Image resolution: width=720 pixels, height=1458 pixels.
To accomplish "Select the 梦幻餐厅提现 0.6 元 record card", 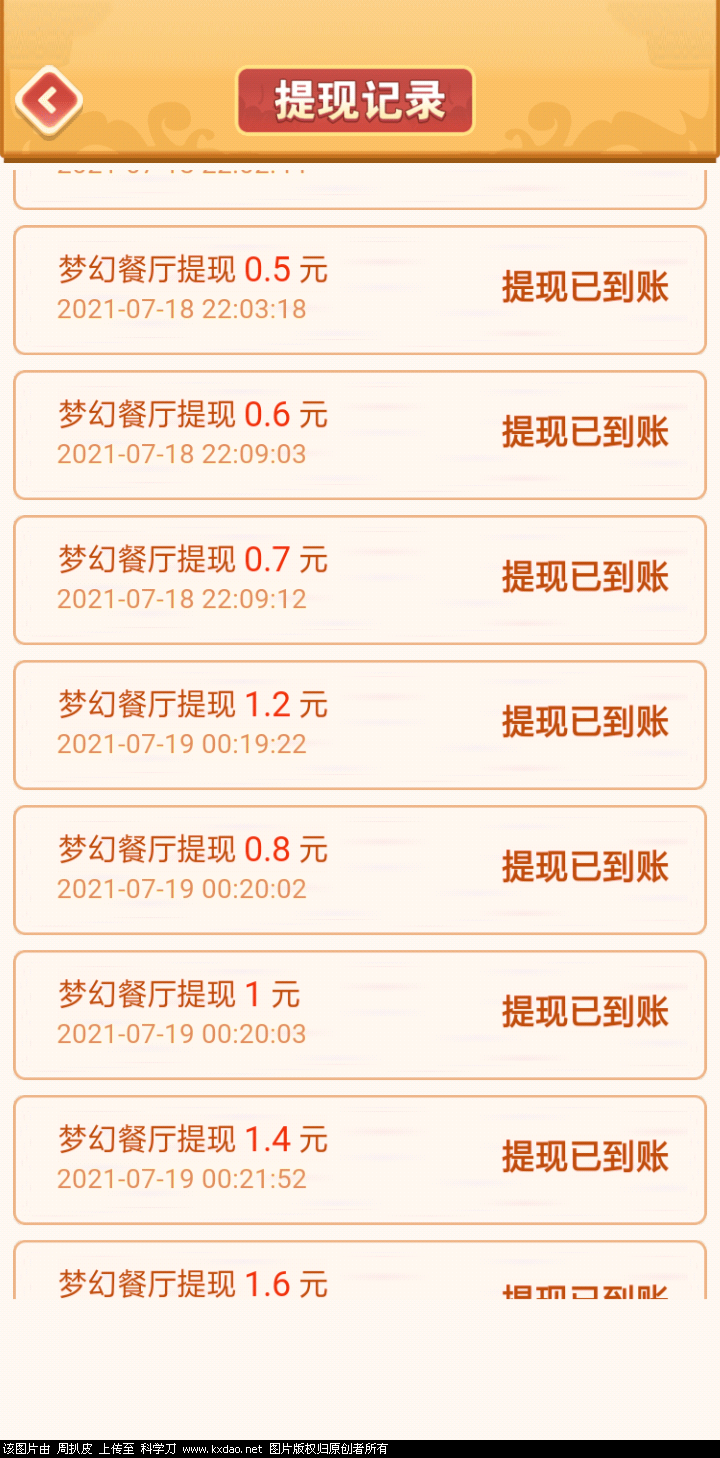I will tap(360, 434).
